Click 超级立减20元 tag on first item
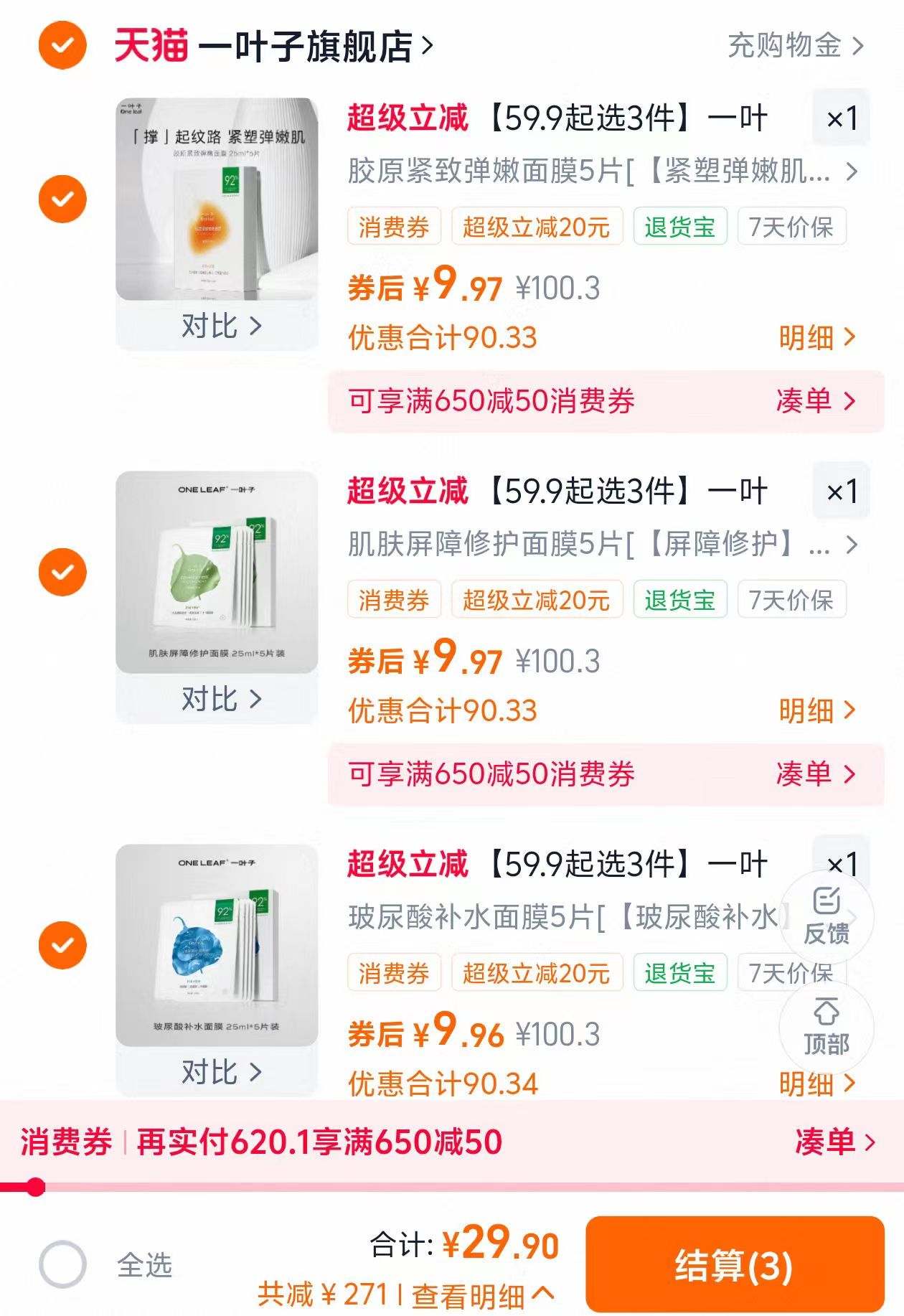This screenshot has height=1316, width=904. (x=534, y=226)
